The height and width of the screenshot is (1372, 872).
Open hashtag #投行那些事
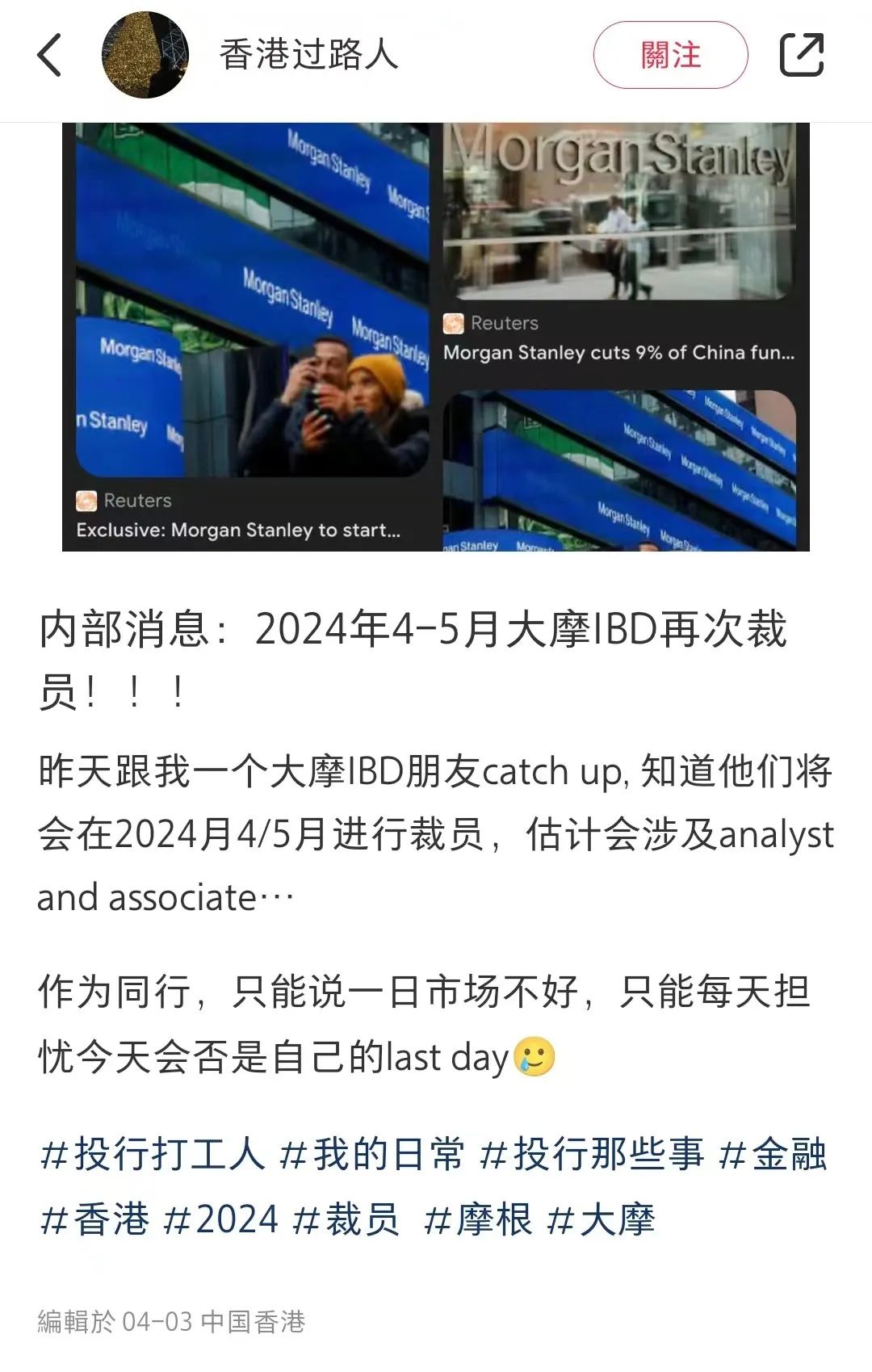pyautogui.click(x=591, y=1154)
